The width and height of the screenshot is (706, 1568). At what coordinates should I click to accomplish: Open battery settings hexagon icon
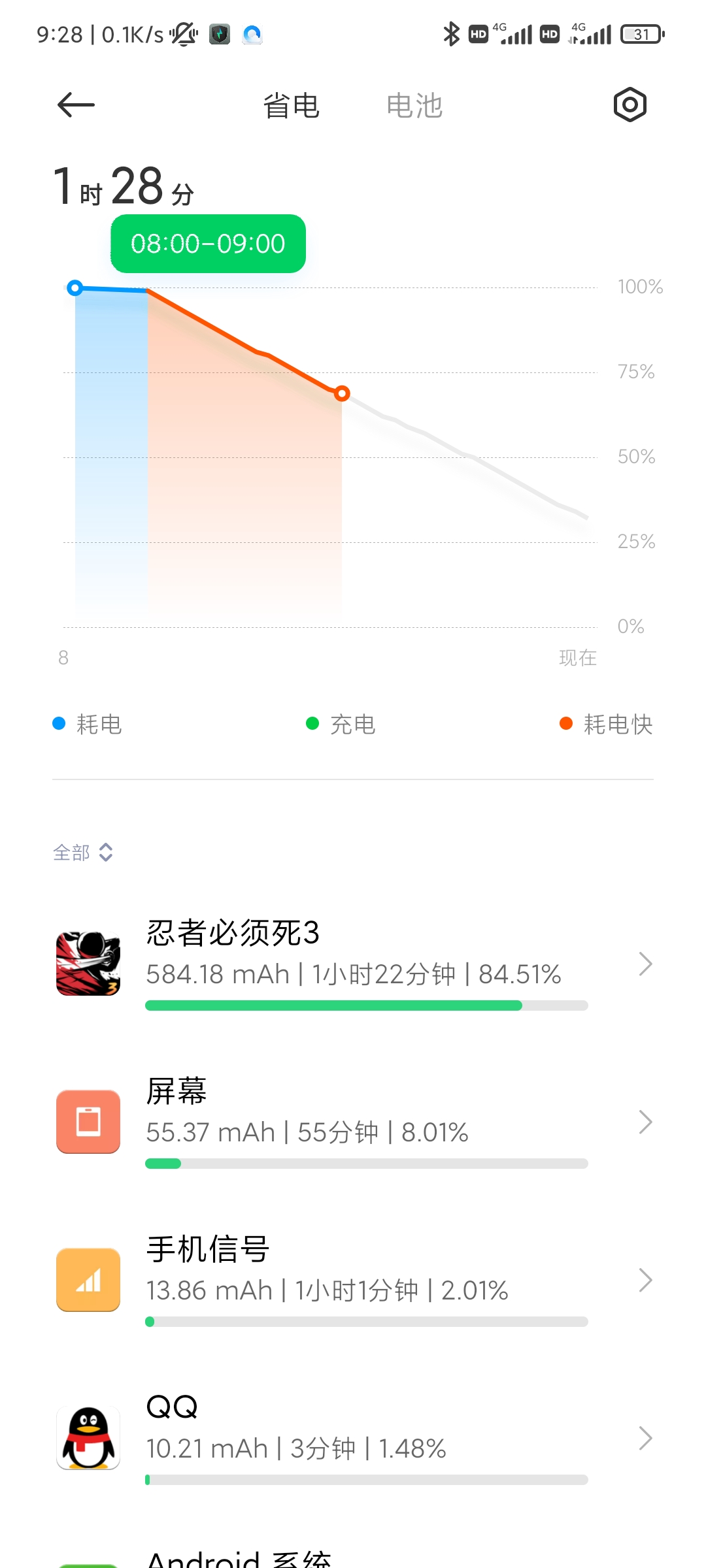point(630,105)
